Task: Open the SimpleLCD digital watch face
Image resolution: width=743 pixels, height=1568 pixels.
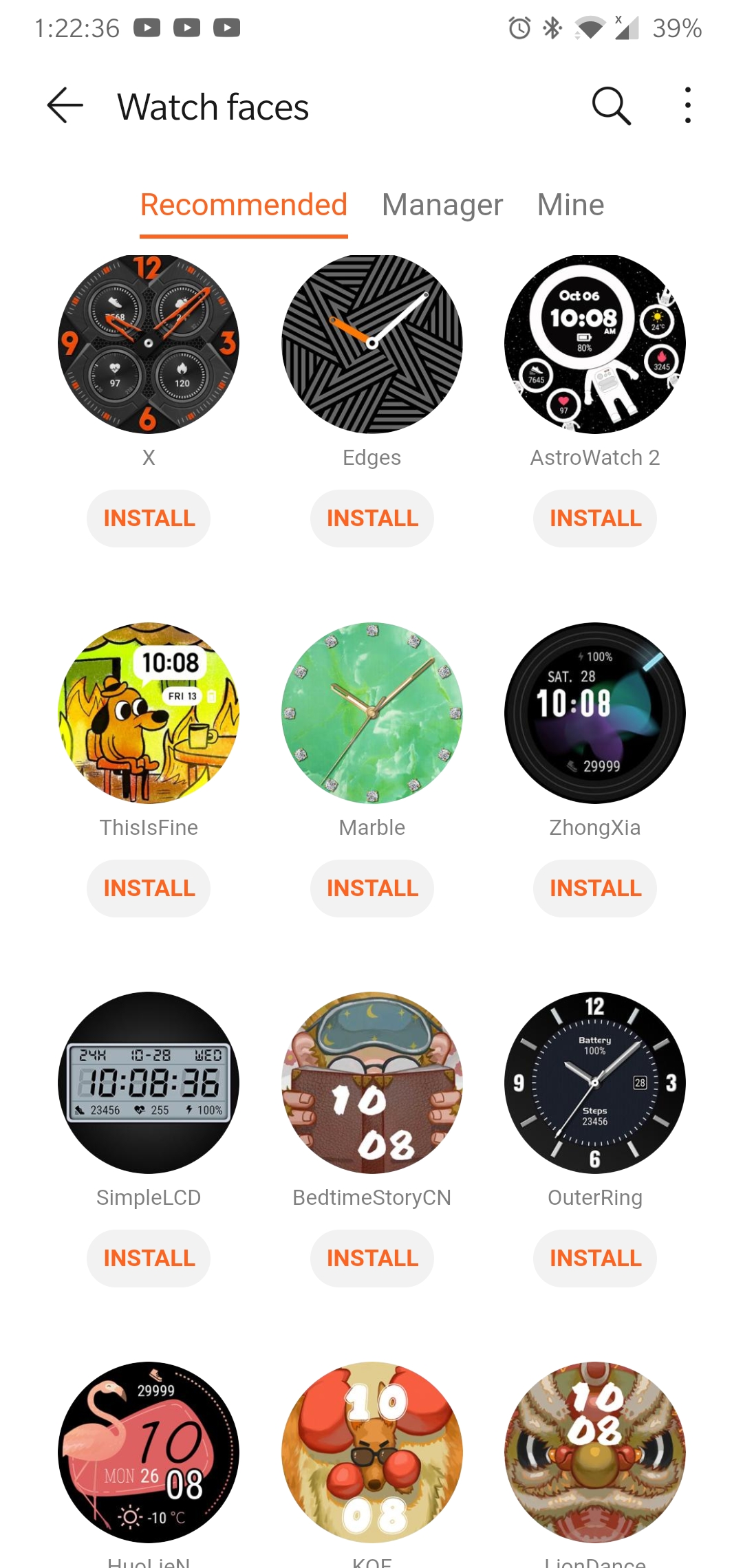Action: (149, 1083)
